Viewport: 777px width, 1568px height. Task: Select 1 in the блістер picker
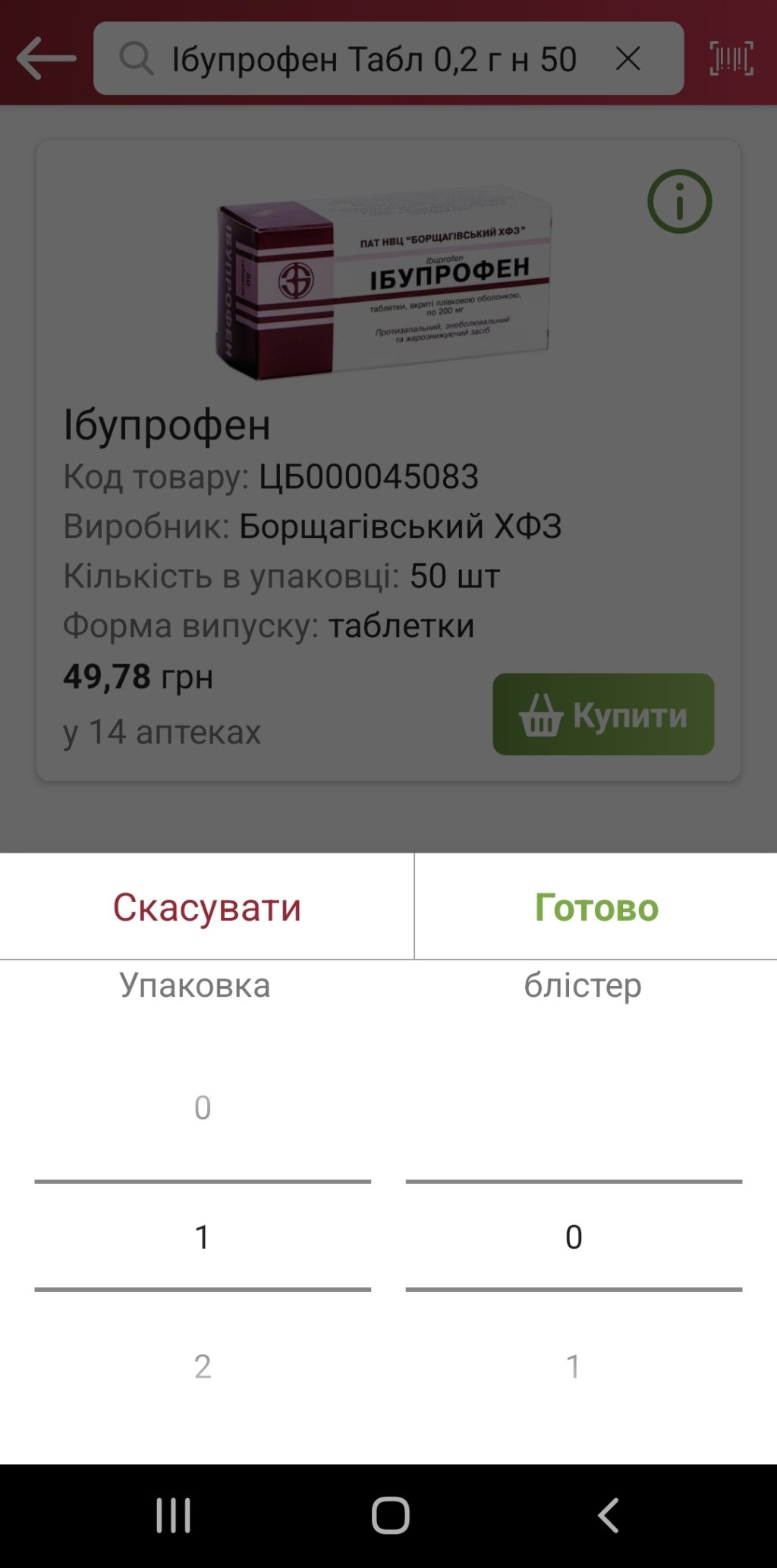(x=574, y=1366)
